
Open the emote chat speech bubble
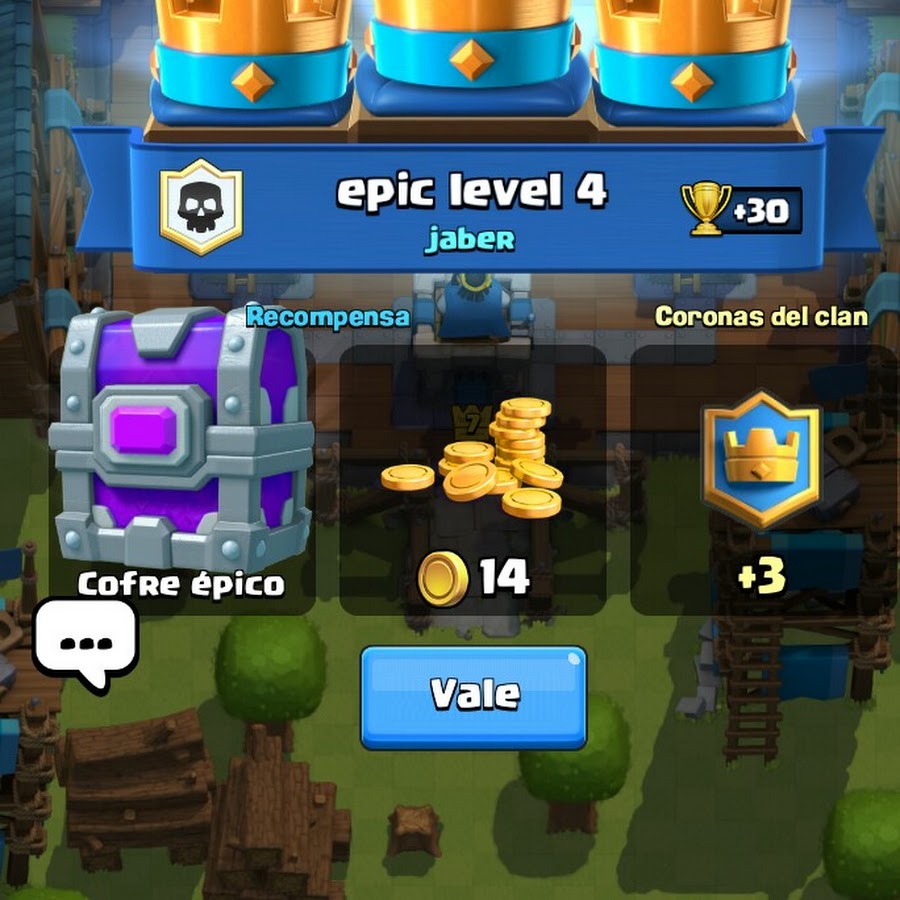click(85, 642)
